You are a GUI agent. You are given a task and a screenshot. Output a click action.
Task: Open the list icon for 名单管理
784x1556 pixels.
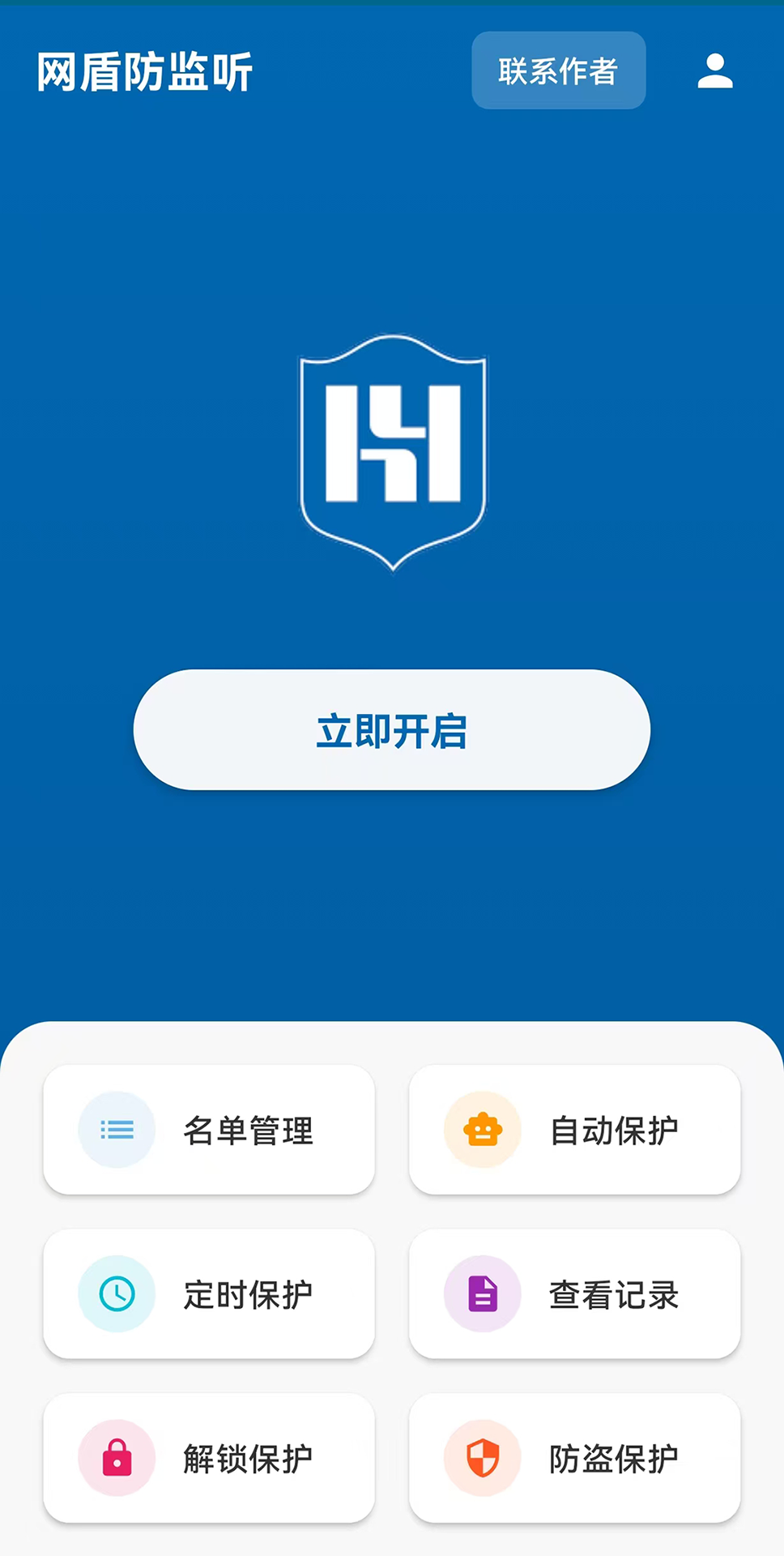pyautogui.click(x=116, y=1131)
